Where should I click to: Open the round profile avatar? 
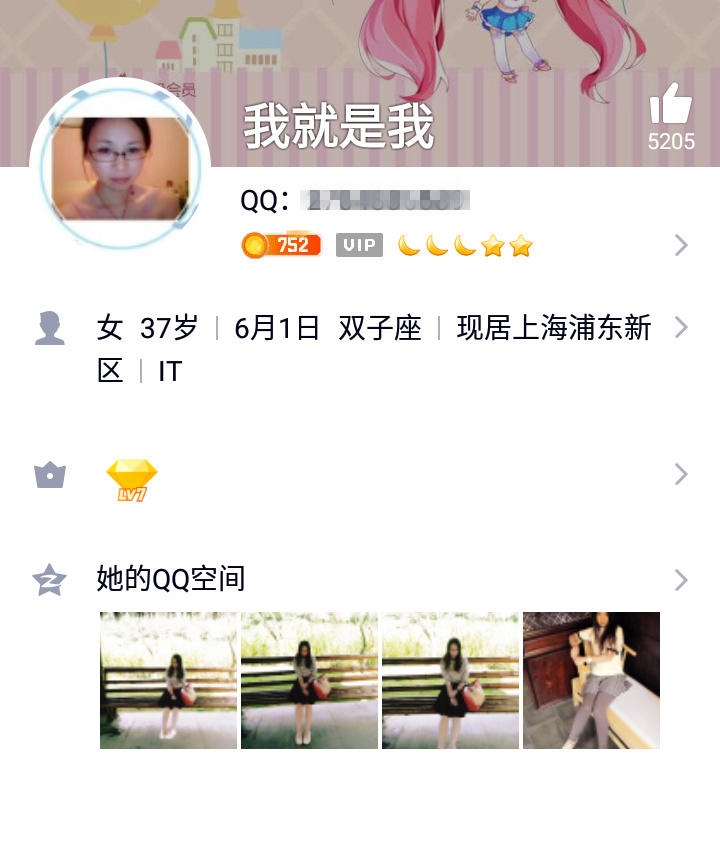tap(120, 167)
